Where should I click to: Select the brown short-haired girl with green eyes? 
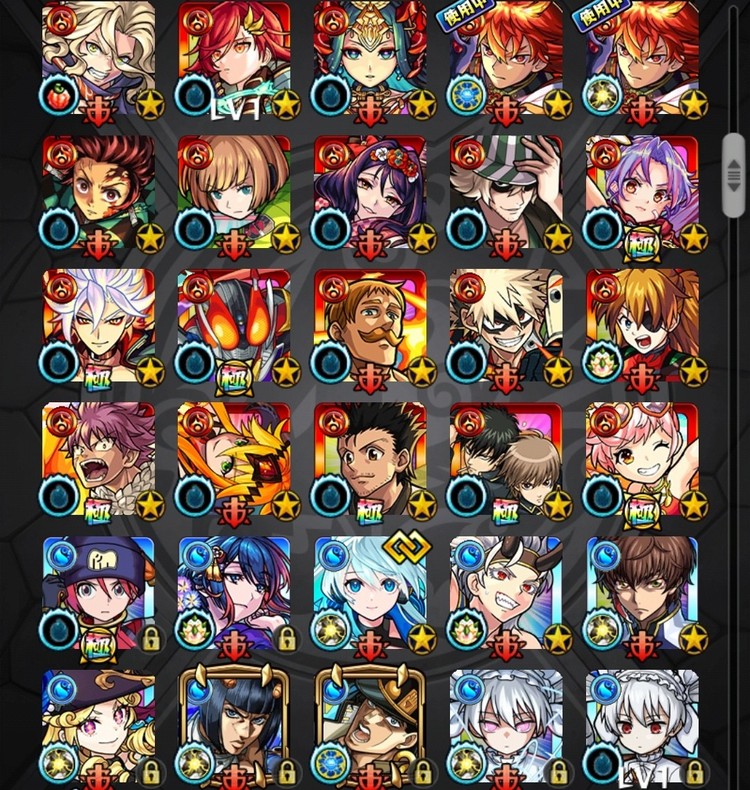pos(235,192)
